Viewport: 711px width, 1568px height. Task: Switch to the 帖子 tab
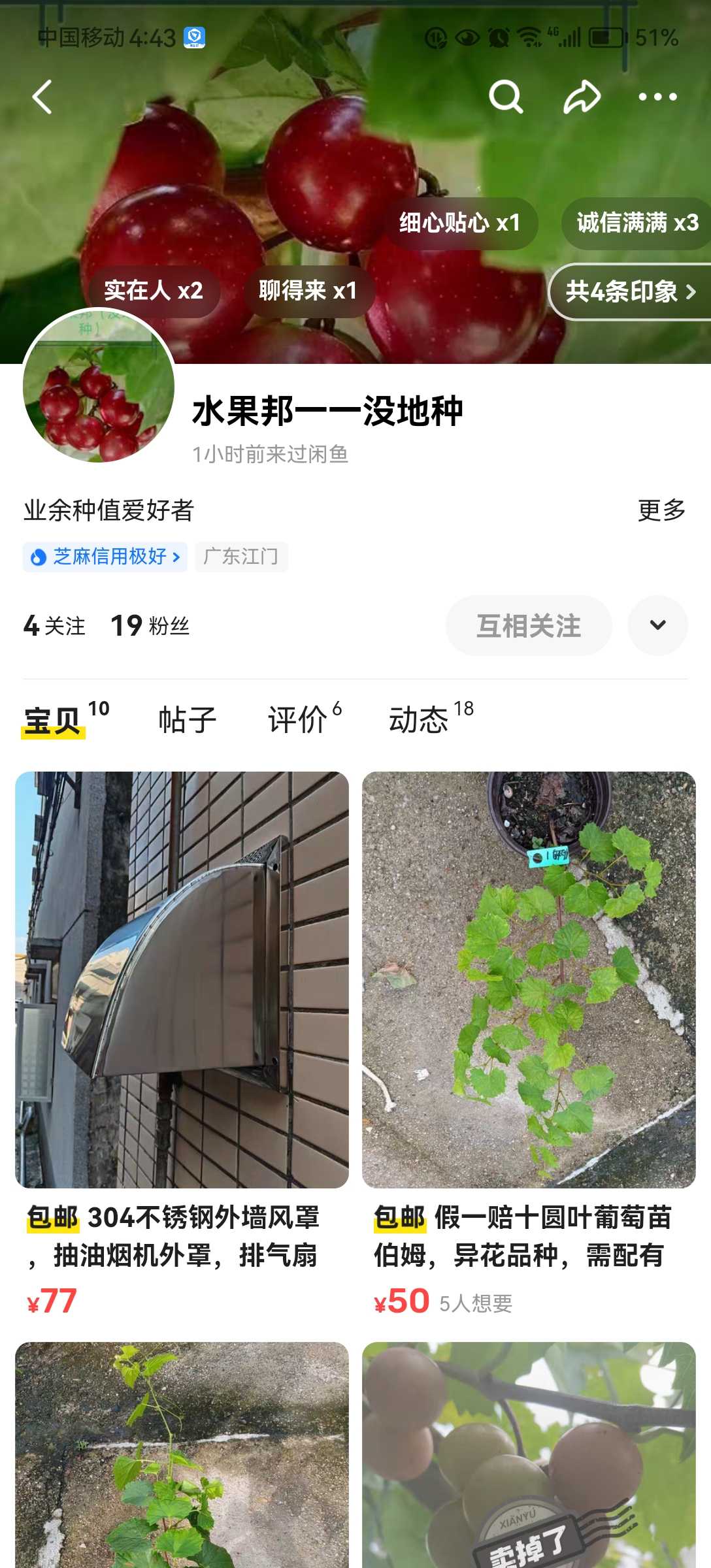click(x=188, y=720)
